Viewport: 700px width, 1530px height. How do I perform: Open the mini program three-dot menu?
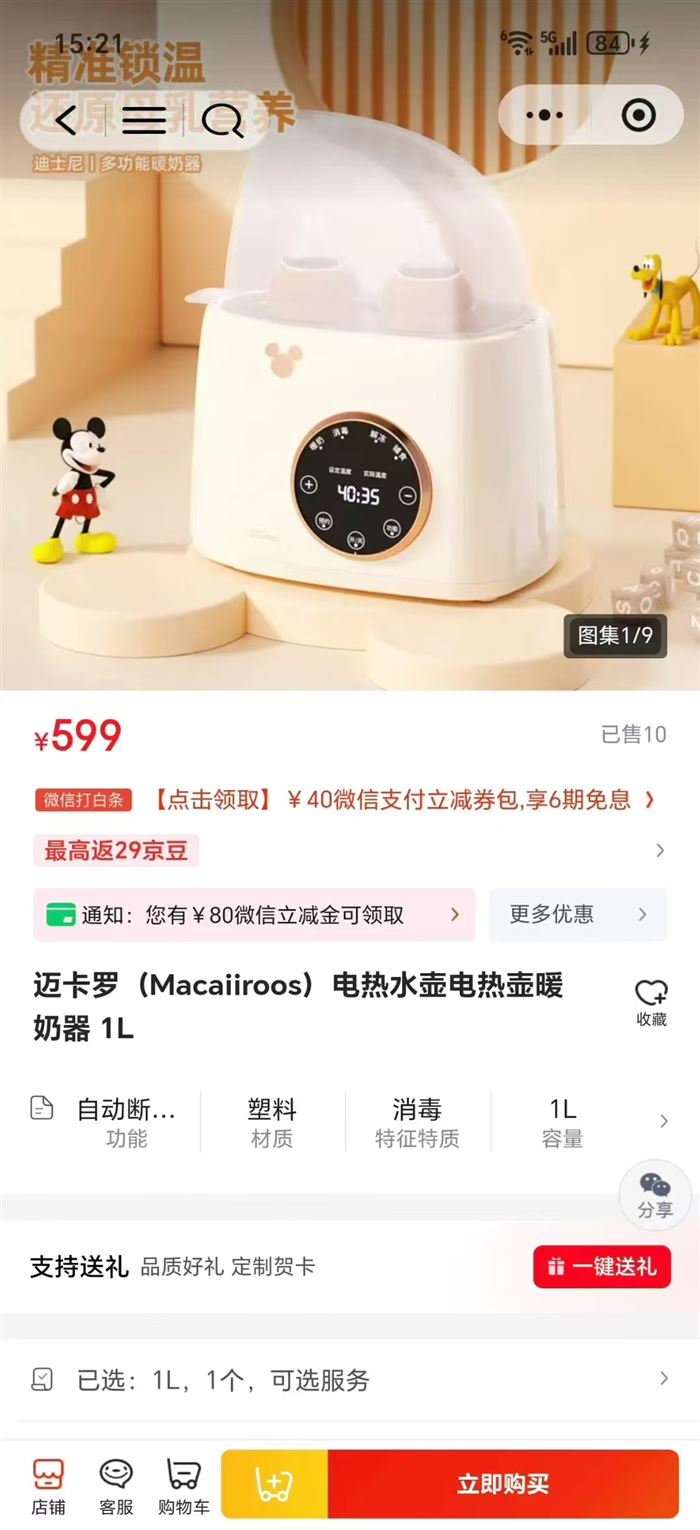pyautogui.click(x=544, y=116)
